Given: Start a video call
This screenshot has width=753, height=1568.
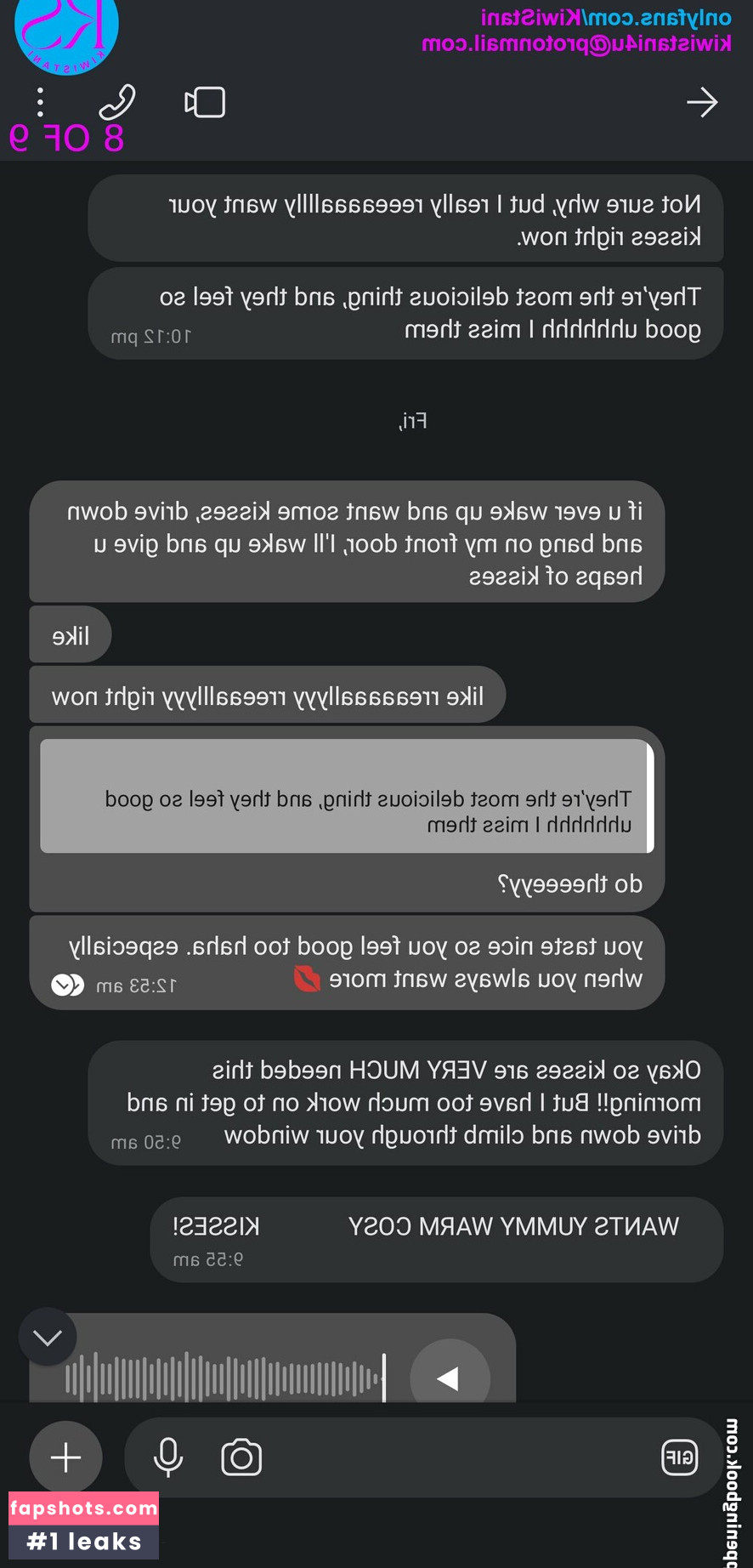Looking at the screenshot, I should click(205, 102).
